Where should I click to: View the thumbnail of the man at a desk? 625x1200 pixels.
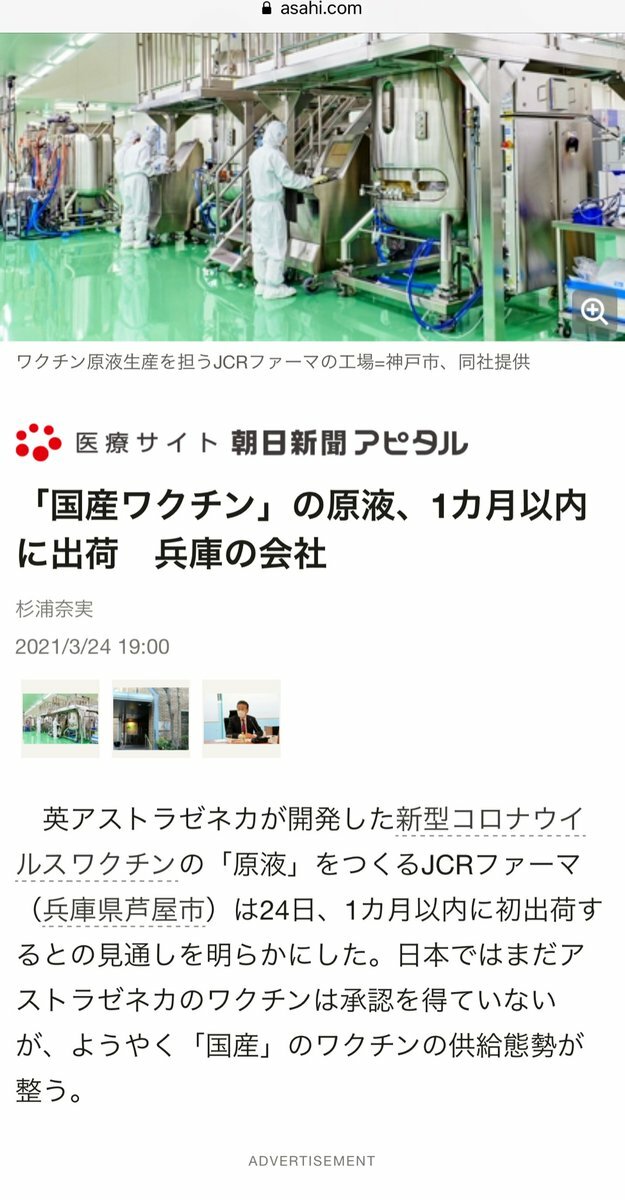[241, 718]
